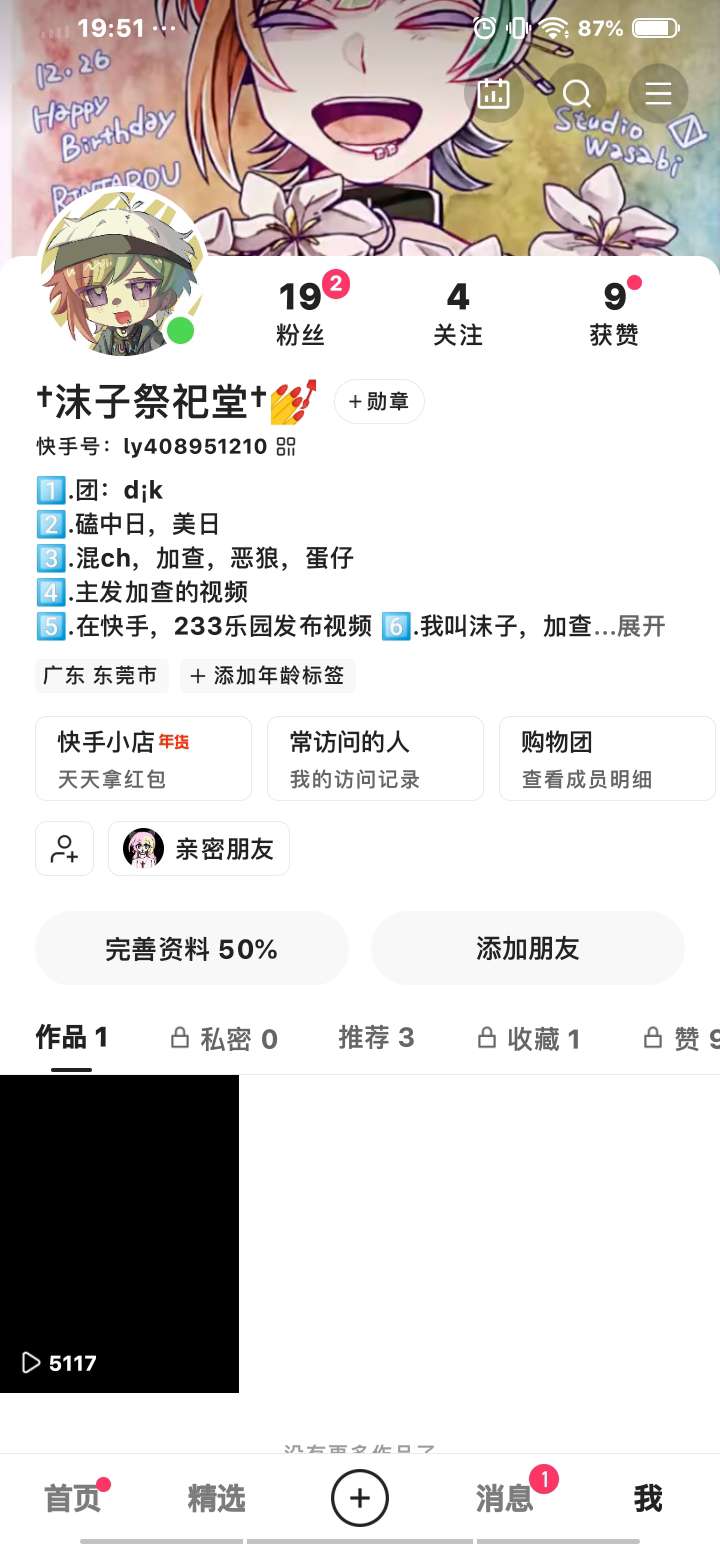The width and height of the screenshot is (720, 1544).
Task: Tap the +勋章 badge chip
Action: [x=379, y=402]
